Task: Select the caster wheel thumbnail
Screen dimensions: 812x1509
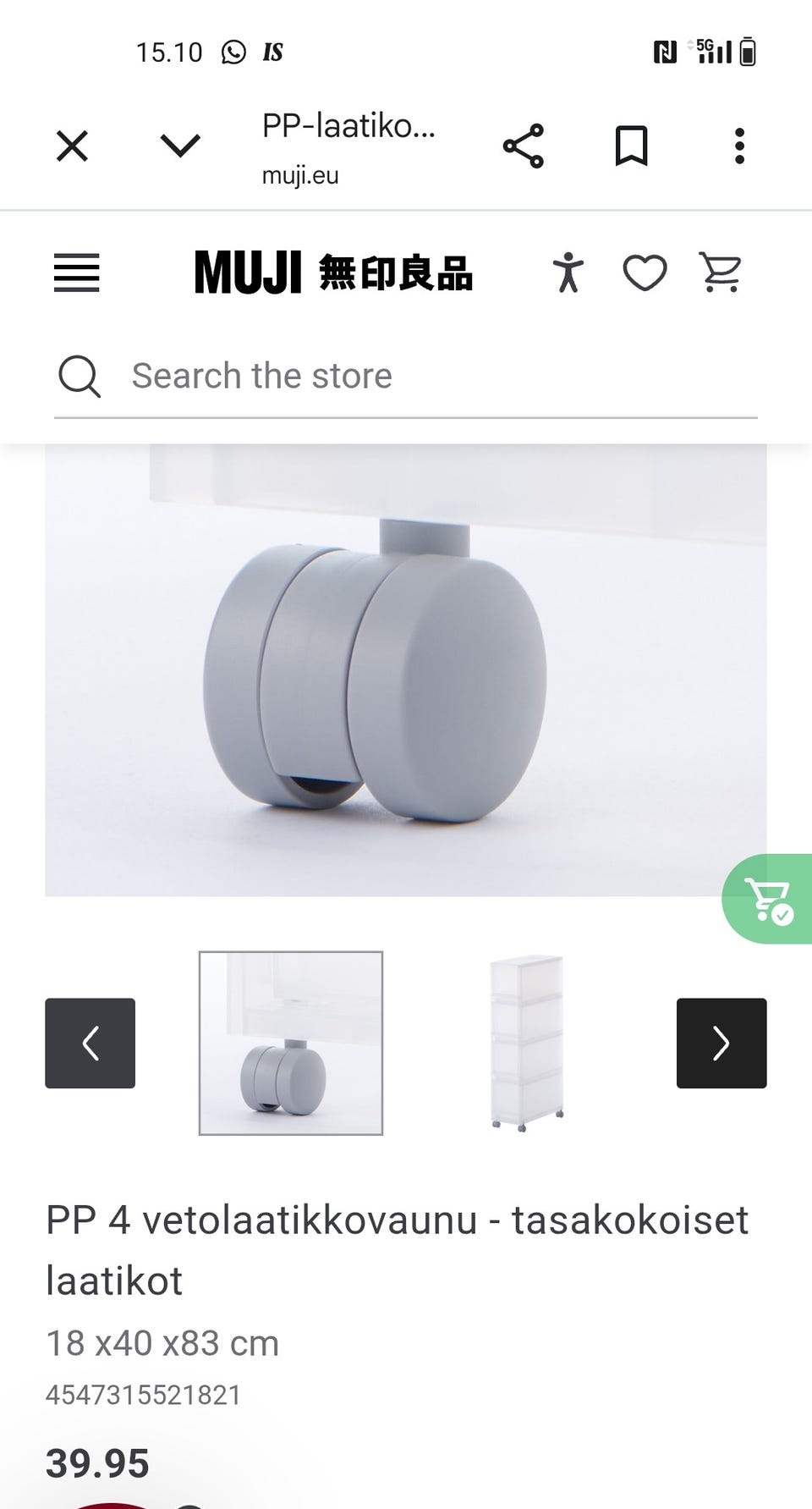Action: (x=291, y=1043)
